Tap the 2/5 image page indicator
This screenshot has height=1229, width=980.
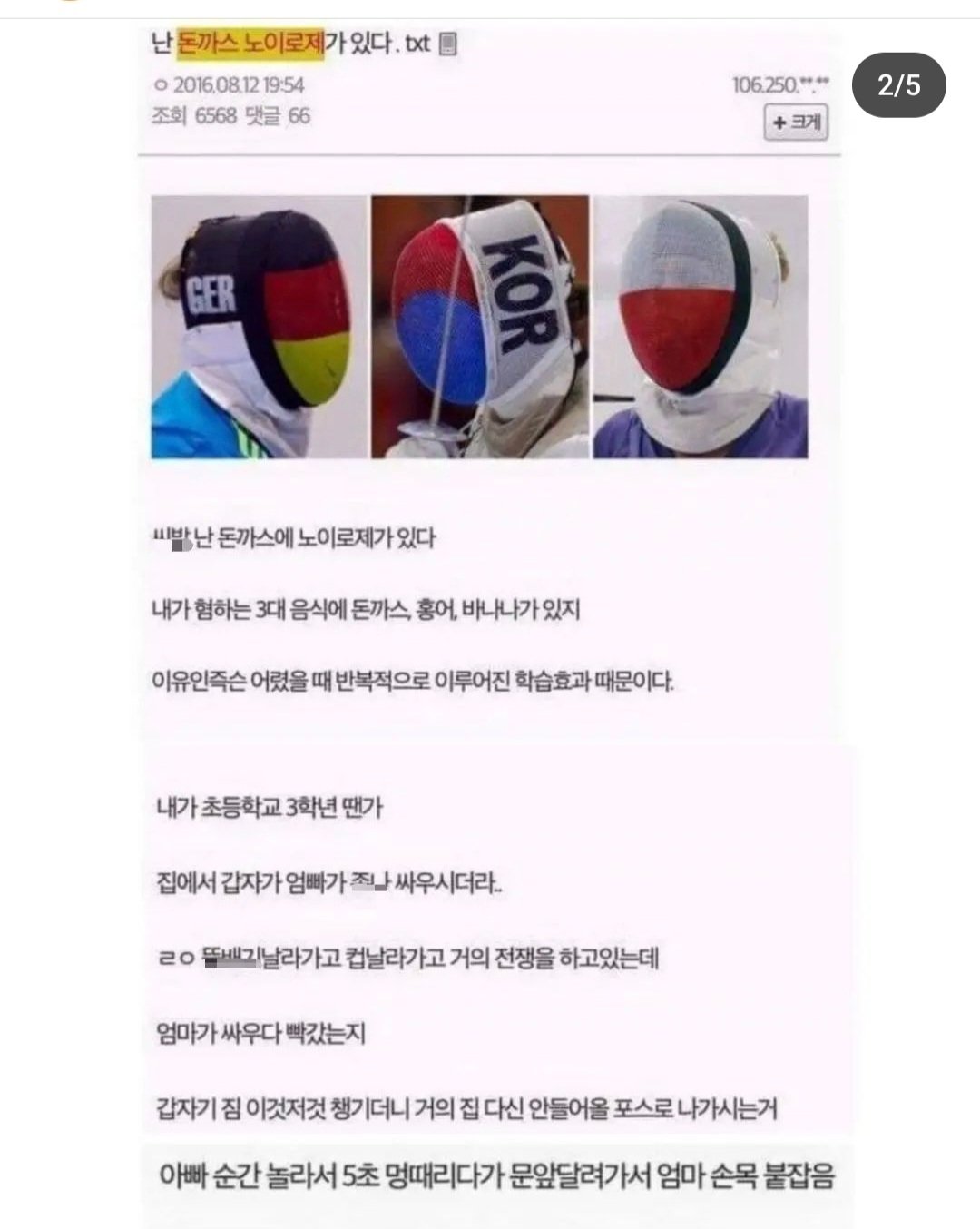point(898,85)
